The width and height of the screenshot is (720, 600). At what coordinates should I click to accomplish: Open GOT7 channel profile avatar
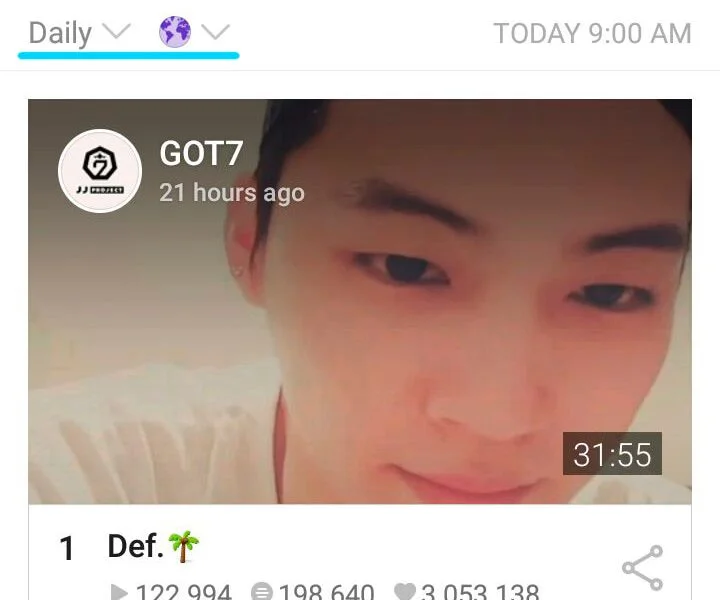[99, 171]
